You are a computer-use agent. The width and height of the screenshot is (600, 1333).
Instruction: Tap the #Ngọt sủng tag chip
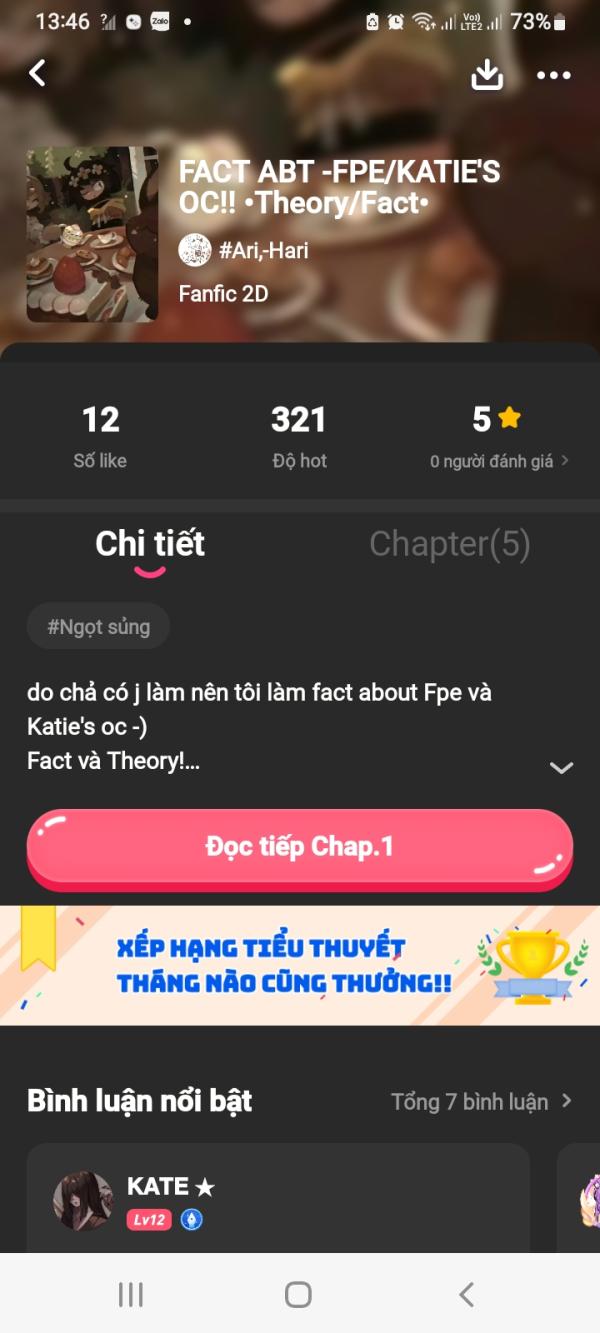point(98,628)
